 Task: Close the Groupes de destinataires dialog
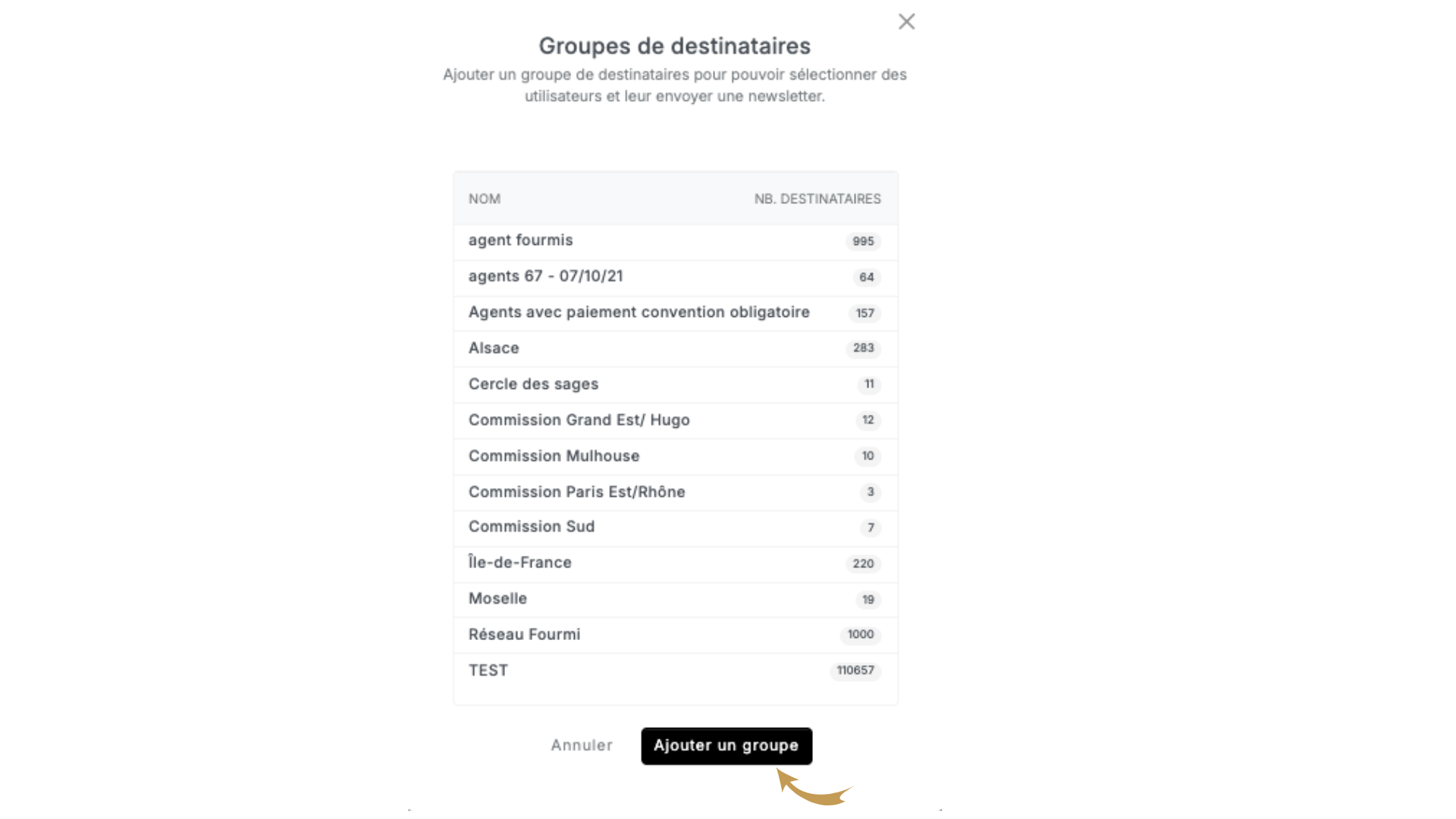click(x=906, y=21)
